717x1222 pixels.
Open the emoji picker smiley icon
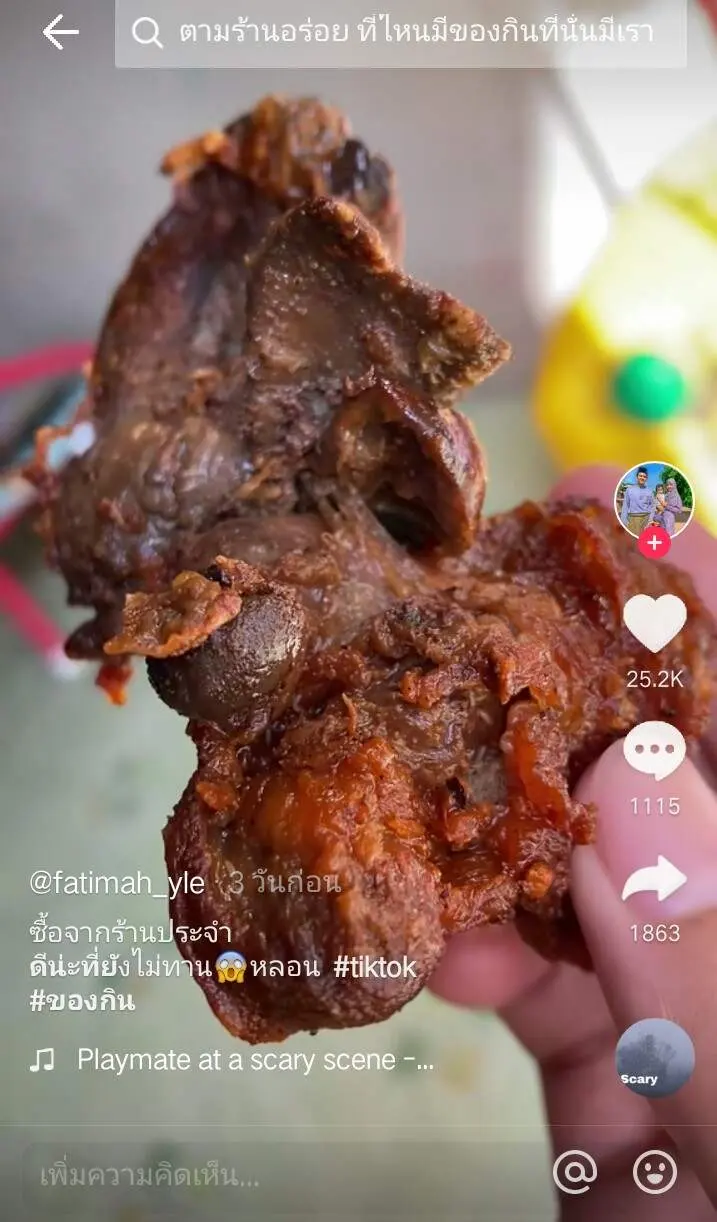655,1173
